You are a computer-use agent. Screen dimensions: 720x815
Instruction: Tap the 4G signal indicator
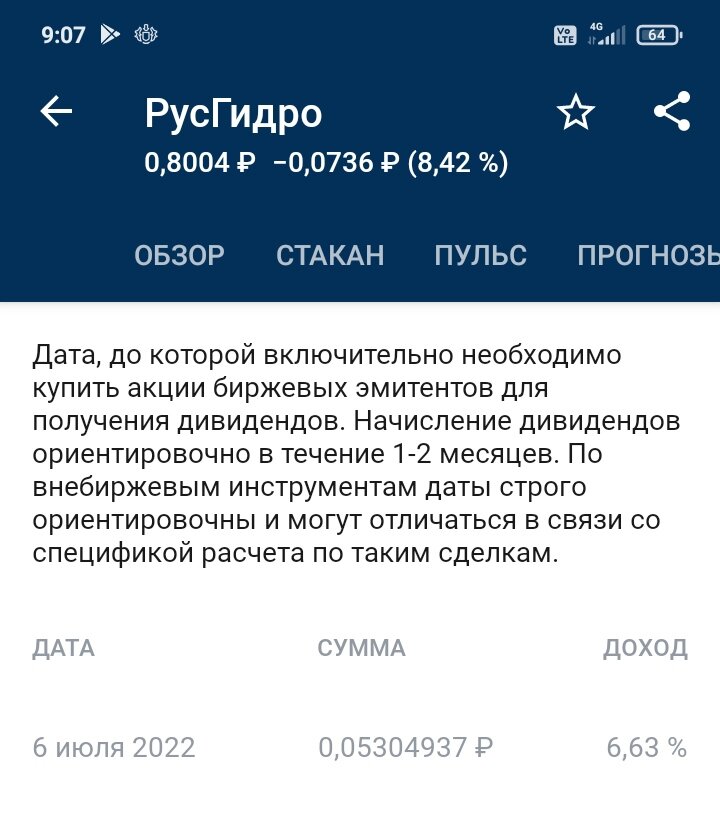pyautogui.click(x=606, y=33)
